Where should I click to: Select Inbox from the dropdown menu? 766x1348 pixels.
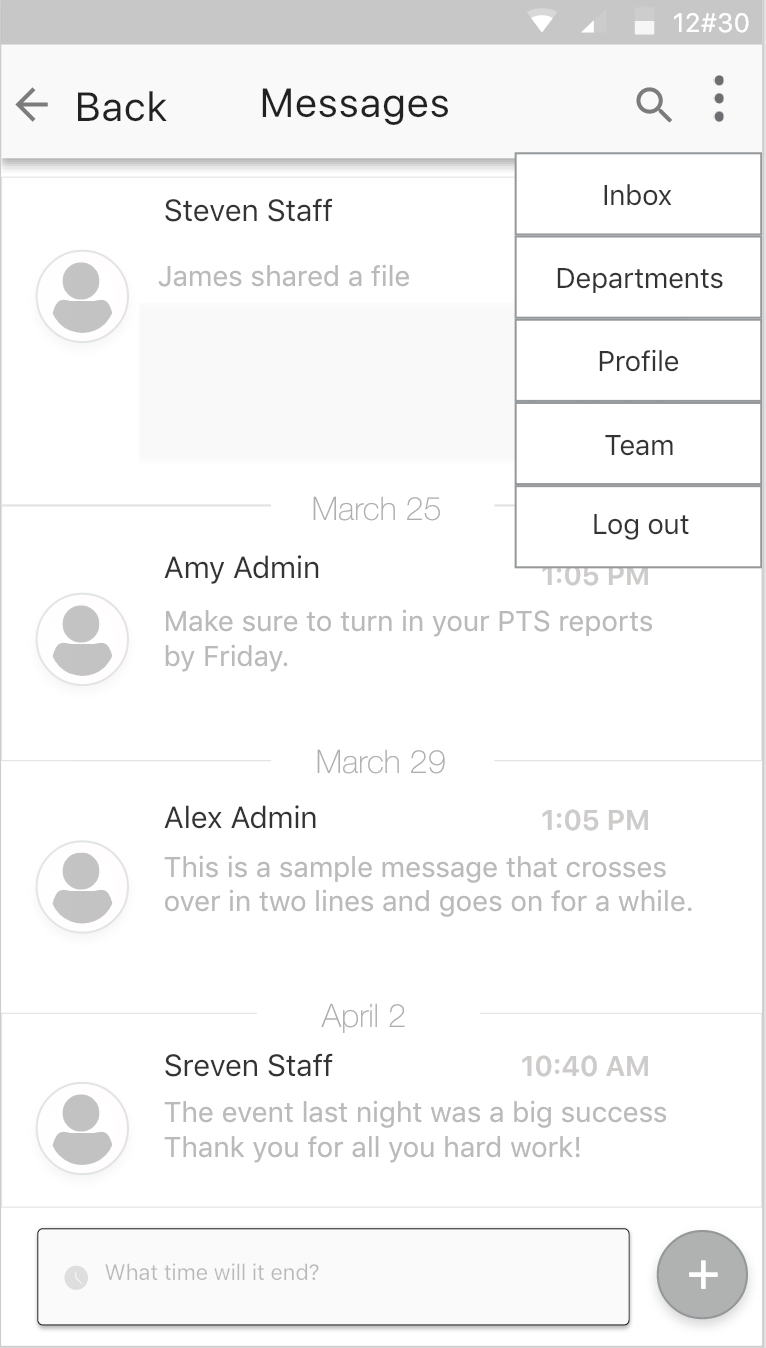pos(638,195)
